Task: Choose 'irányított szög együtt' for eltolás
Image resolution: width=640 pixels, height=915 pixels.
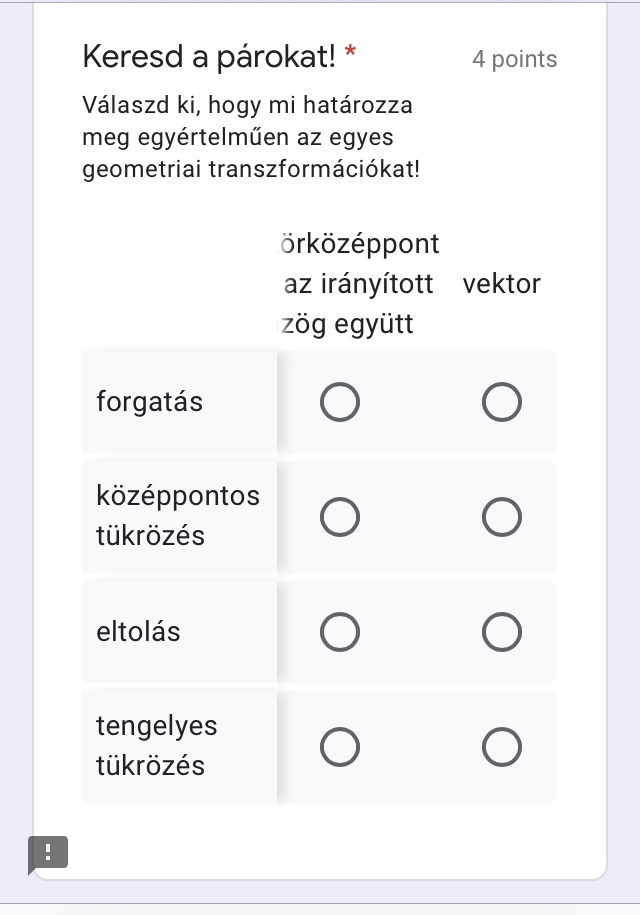Action: pos(340,632)
